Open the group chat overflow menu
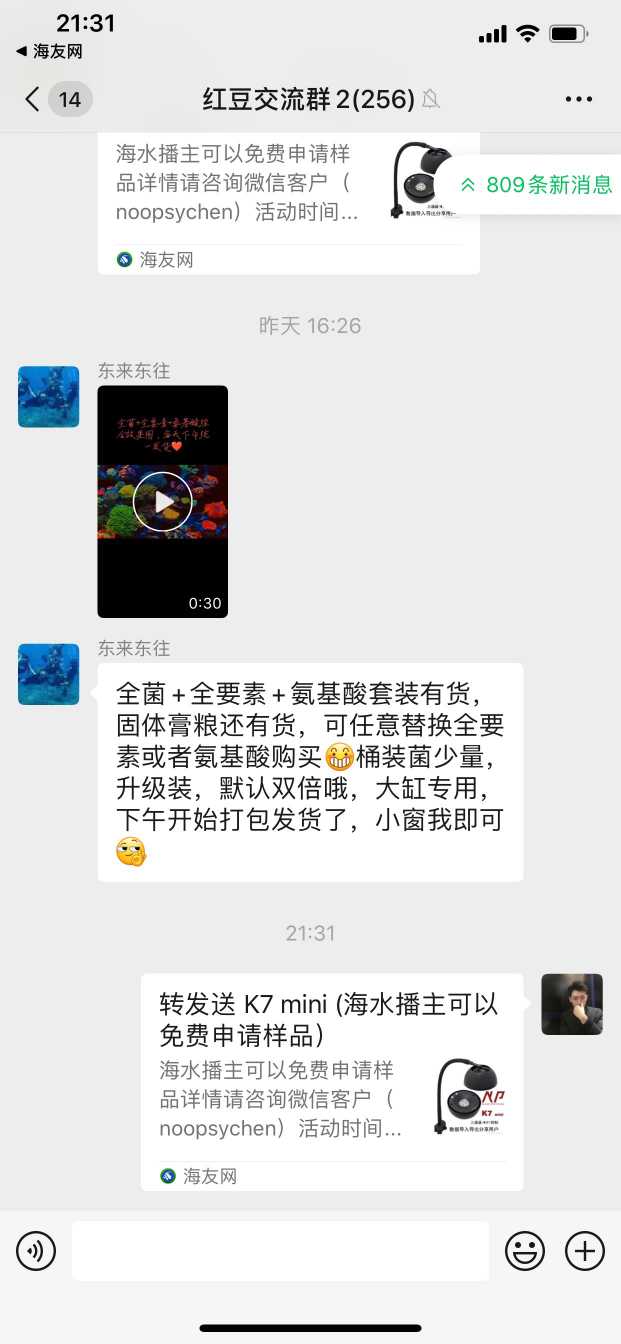621x1344 pixels. (578, 99)
